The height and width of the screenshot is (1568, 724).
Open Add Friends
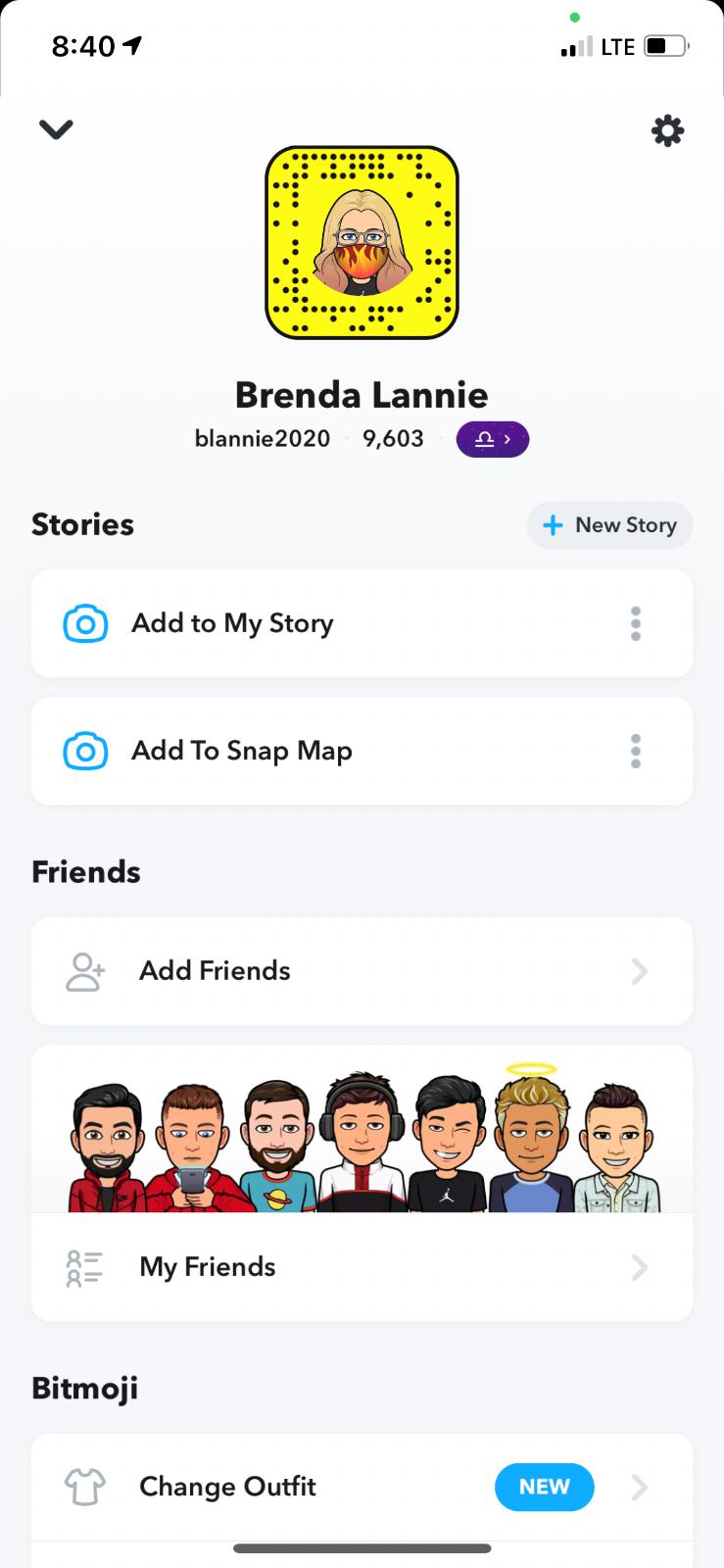(x=362, y=971)
